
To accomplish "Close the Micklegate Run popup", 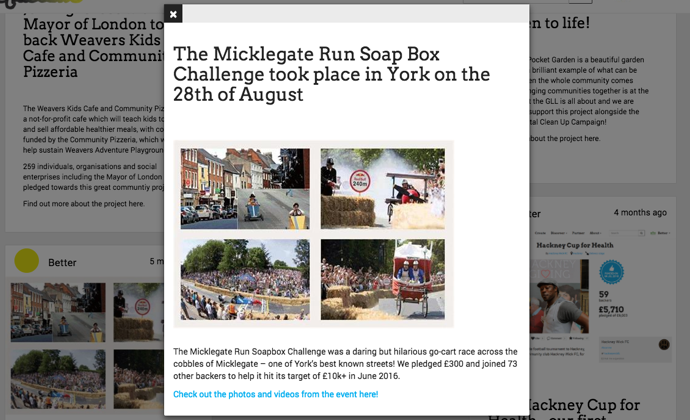I will pyautogui.click(x=173, y=14).
